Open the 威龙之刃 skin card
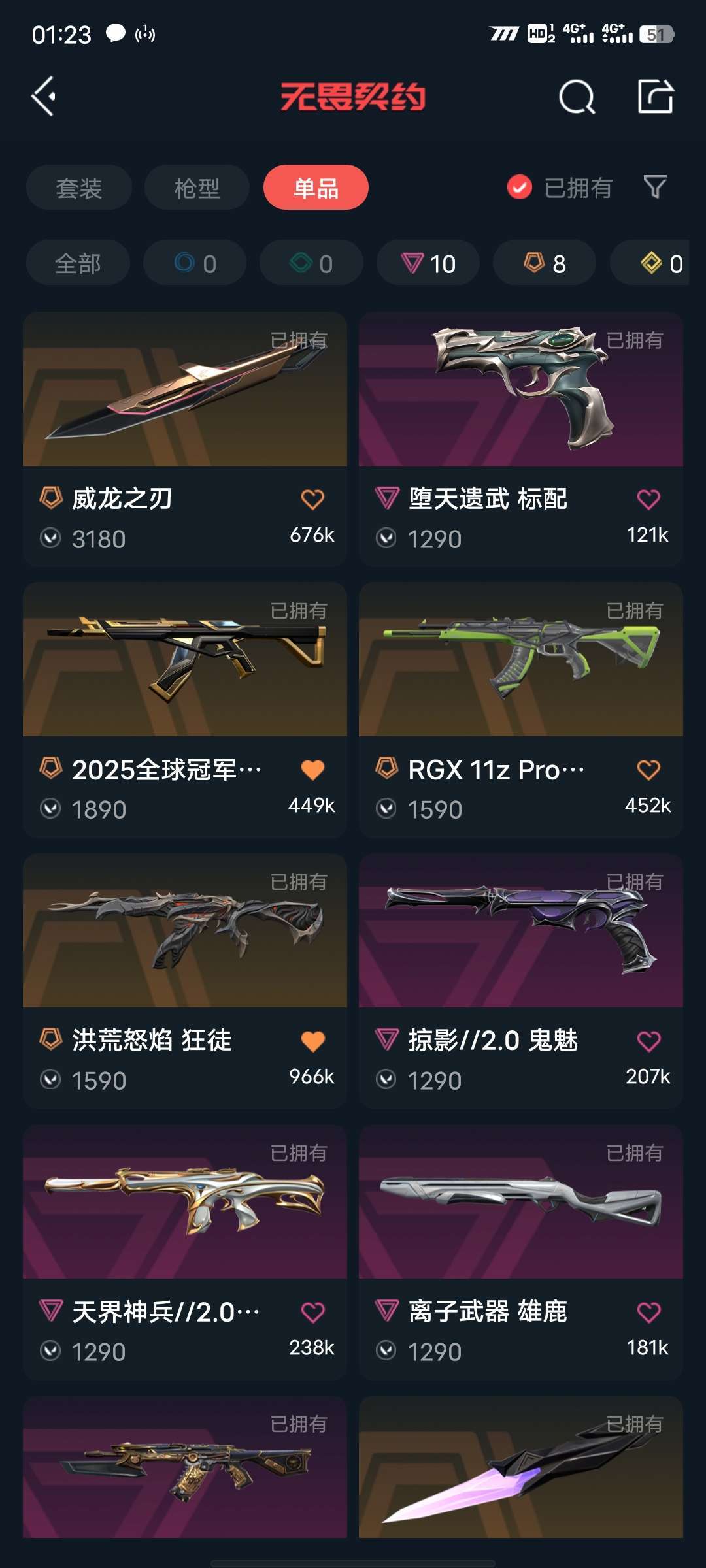 coord(185,392)
